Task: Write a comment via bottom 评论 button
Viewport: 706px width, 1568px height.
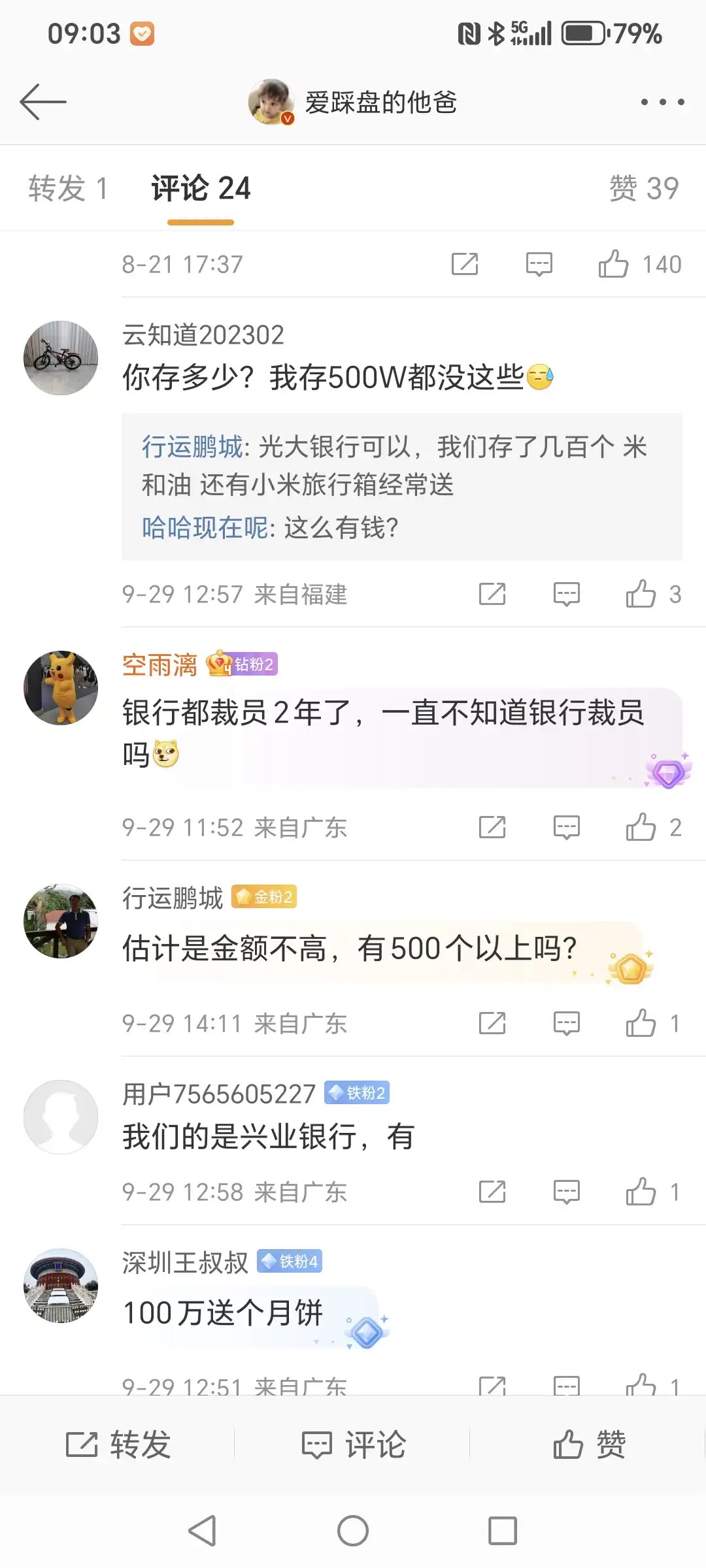Action: [354, 1445]
